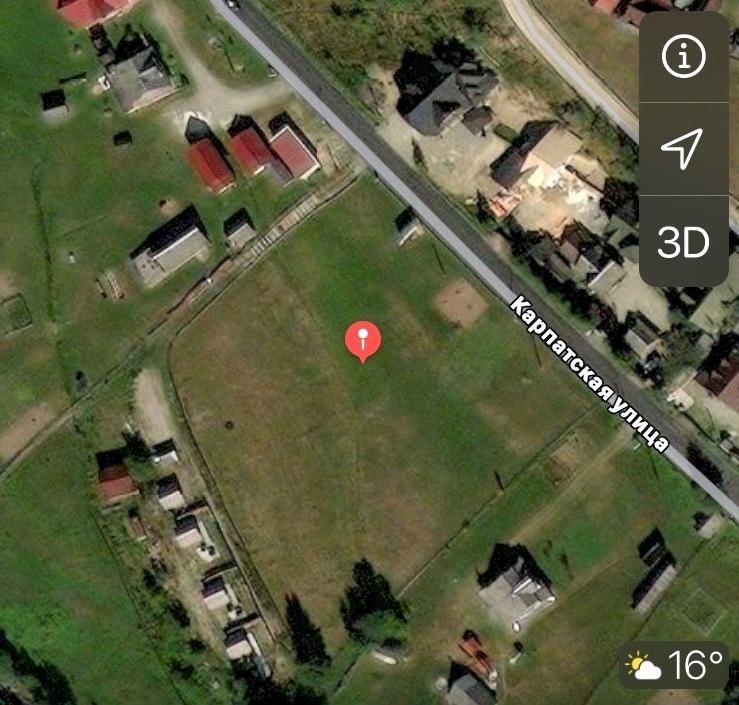
Task: Switch the map to 3D view
Action: coord(683,242)
